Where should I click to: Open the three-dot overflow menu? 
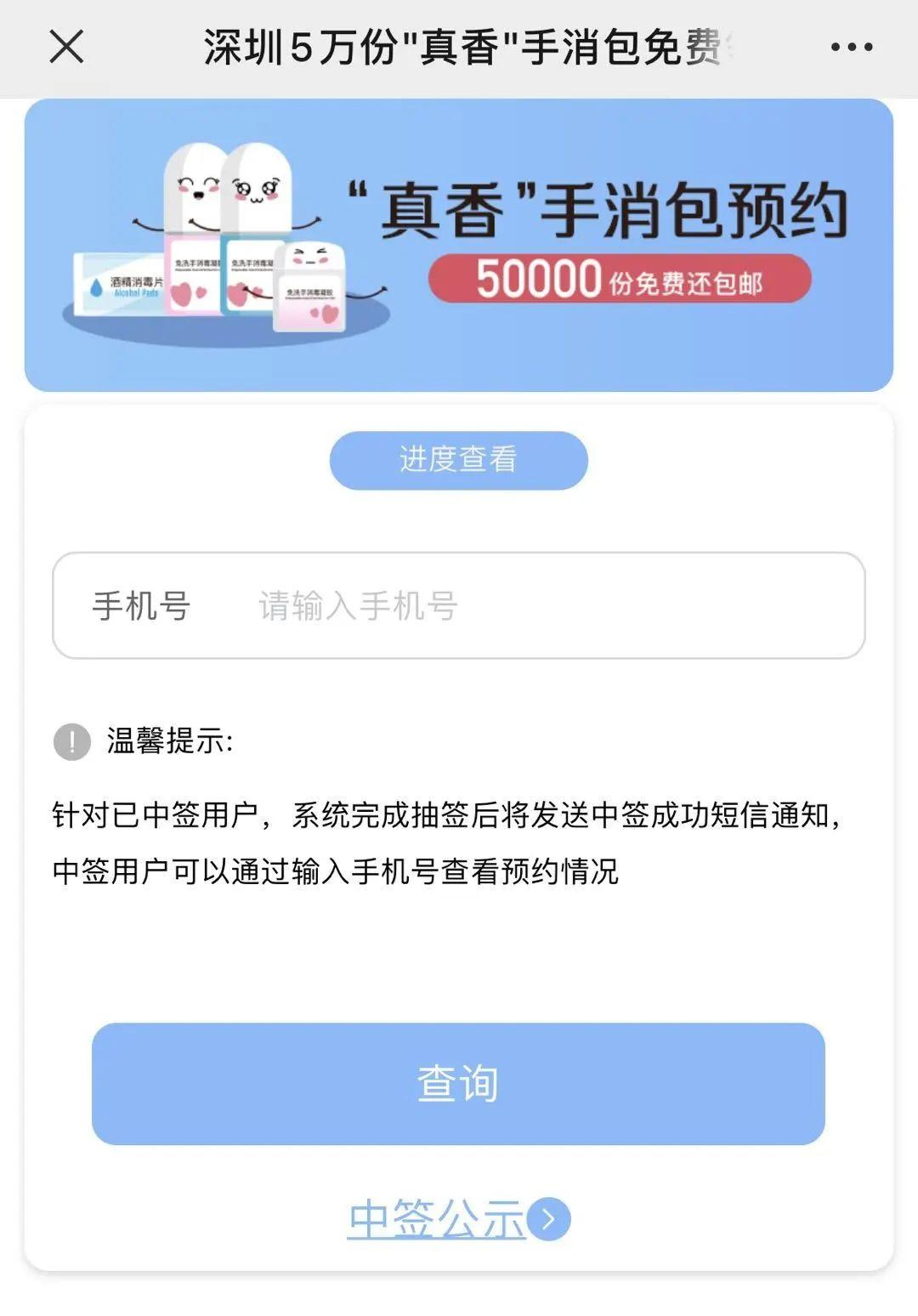[852, 48]
